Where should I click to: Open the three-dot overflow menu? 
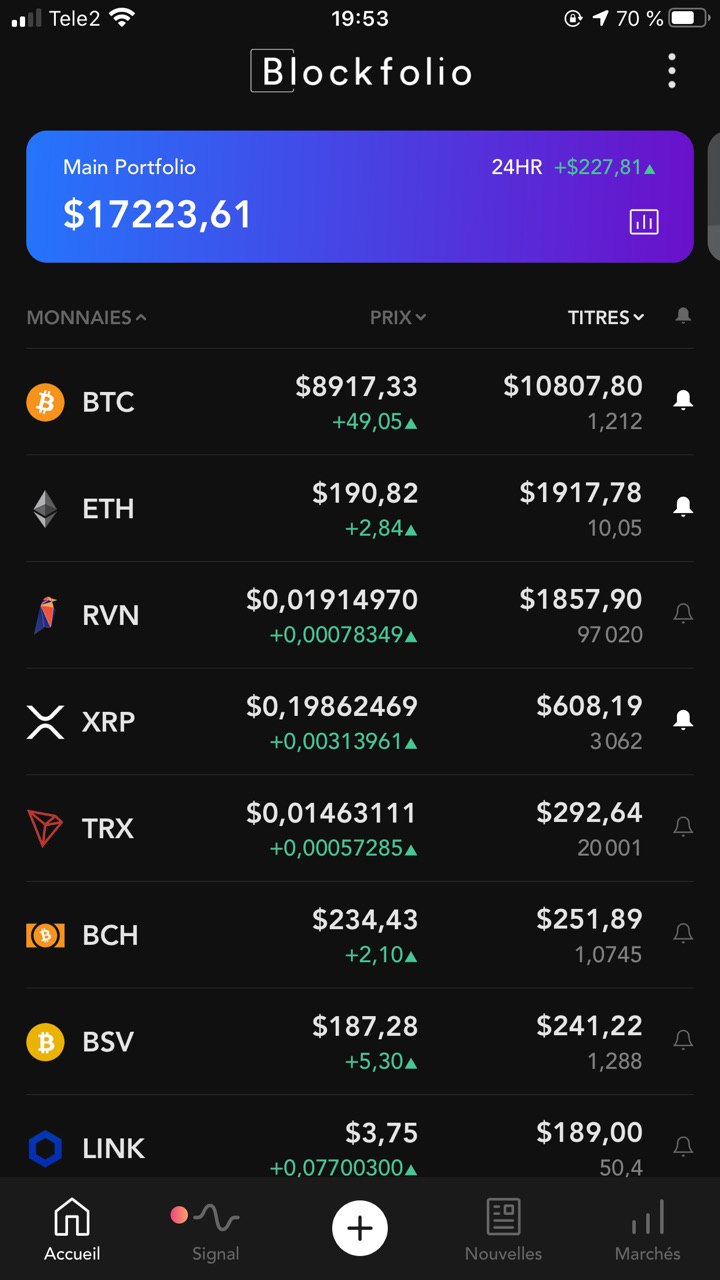click(x=672, y=71)
